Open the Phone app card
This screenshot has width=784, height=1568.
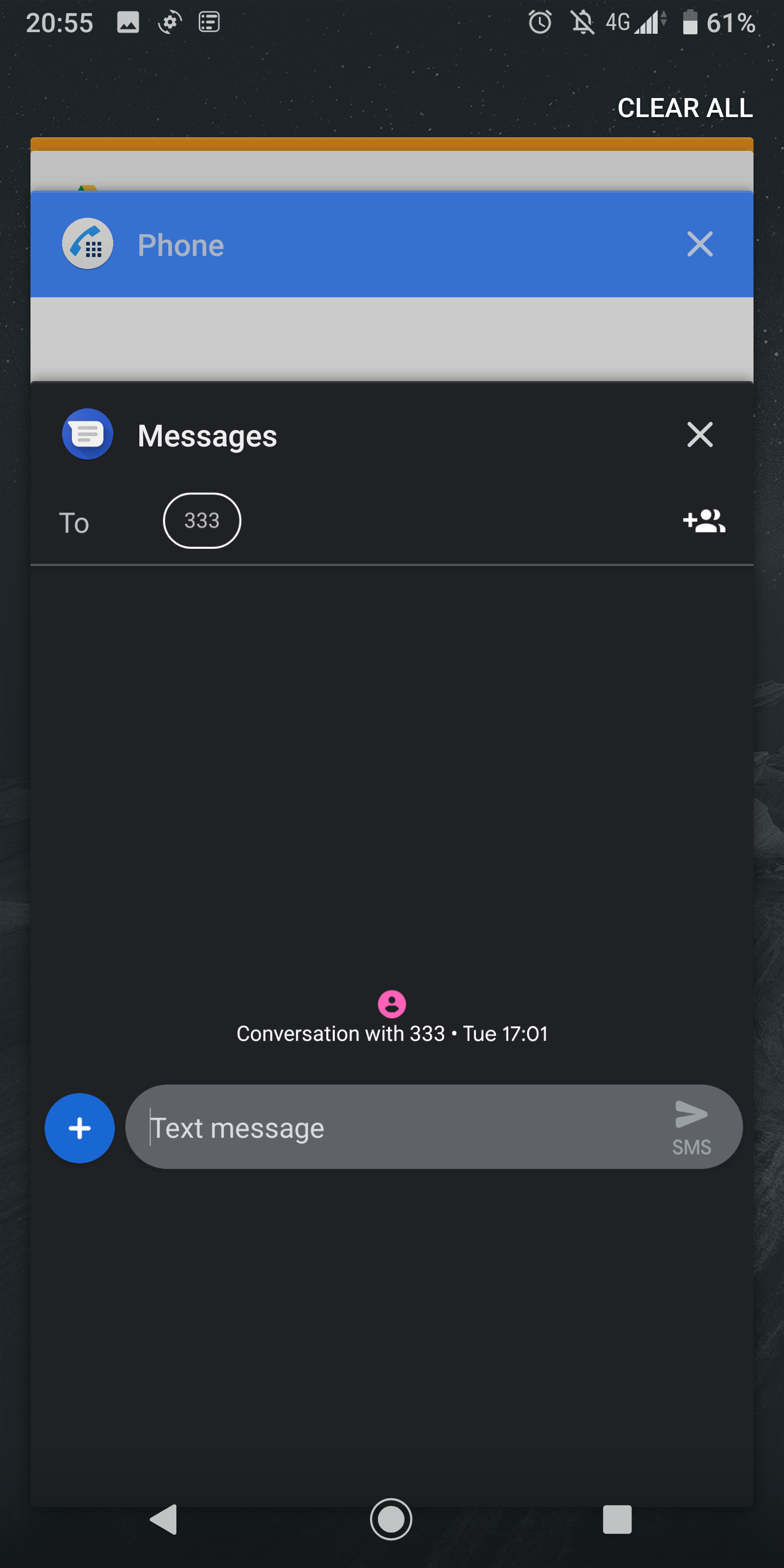click(392, 286)
